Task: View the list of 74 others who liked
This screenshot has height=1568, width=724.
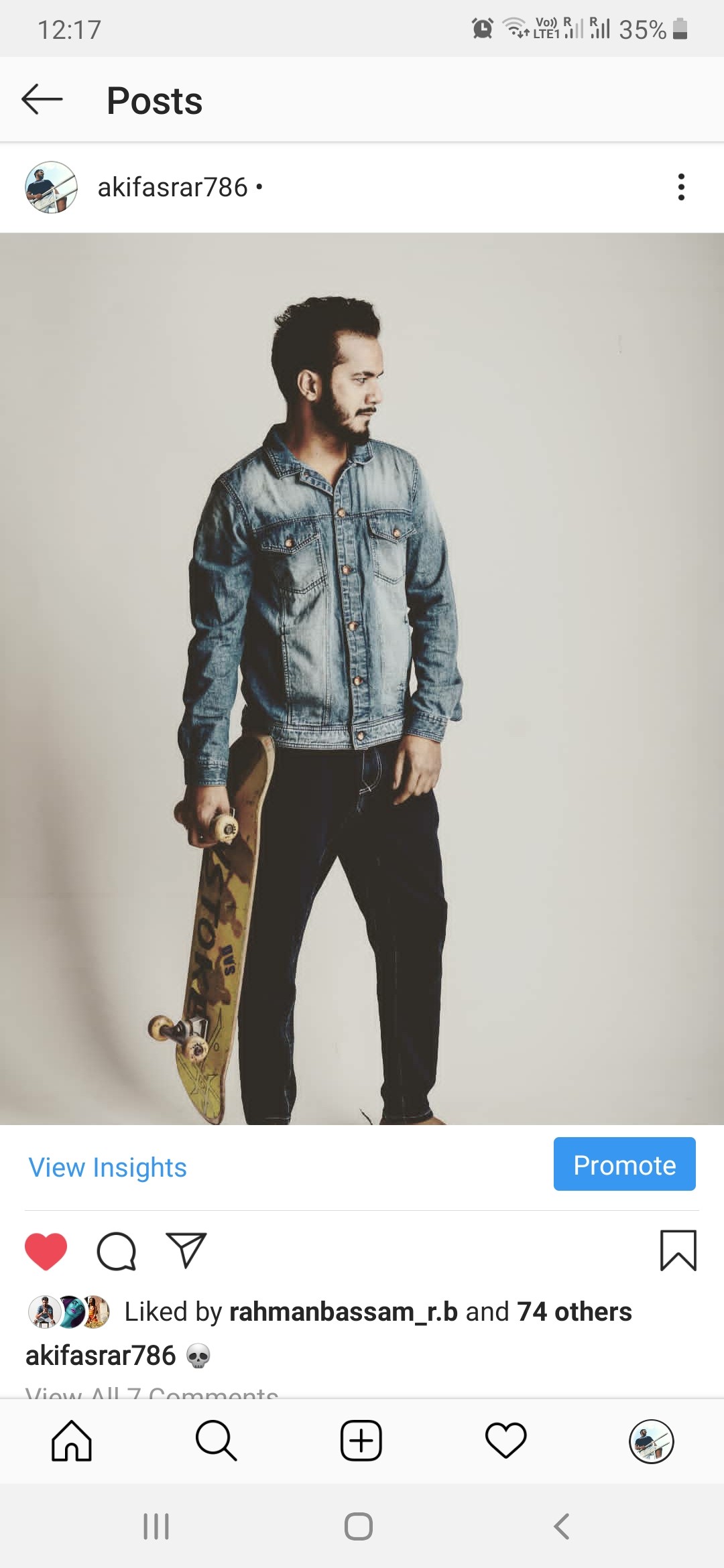Action: 575,1311
